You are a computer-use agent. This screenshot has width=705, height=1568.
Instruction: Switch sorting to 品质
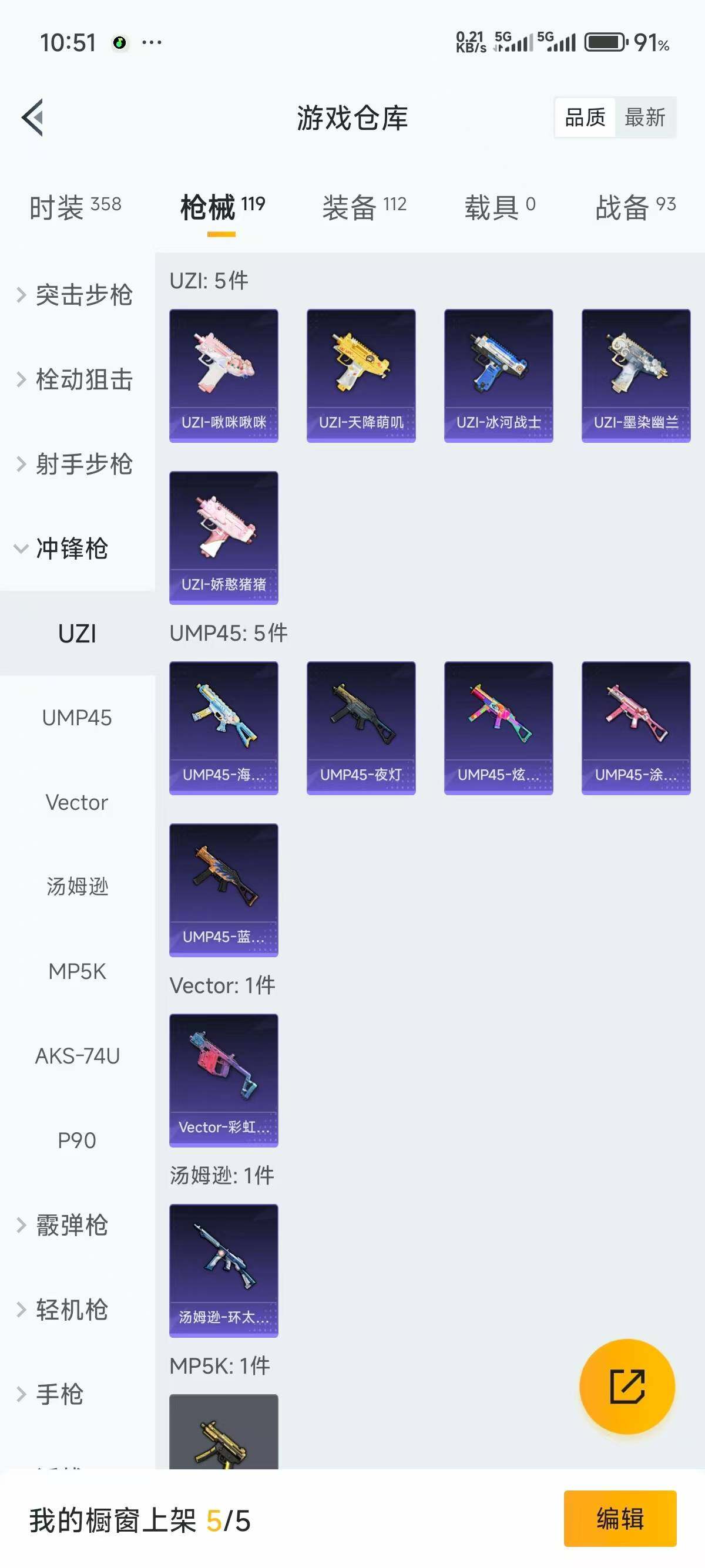584,116
